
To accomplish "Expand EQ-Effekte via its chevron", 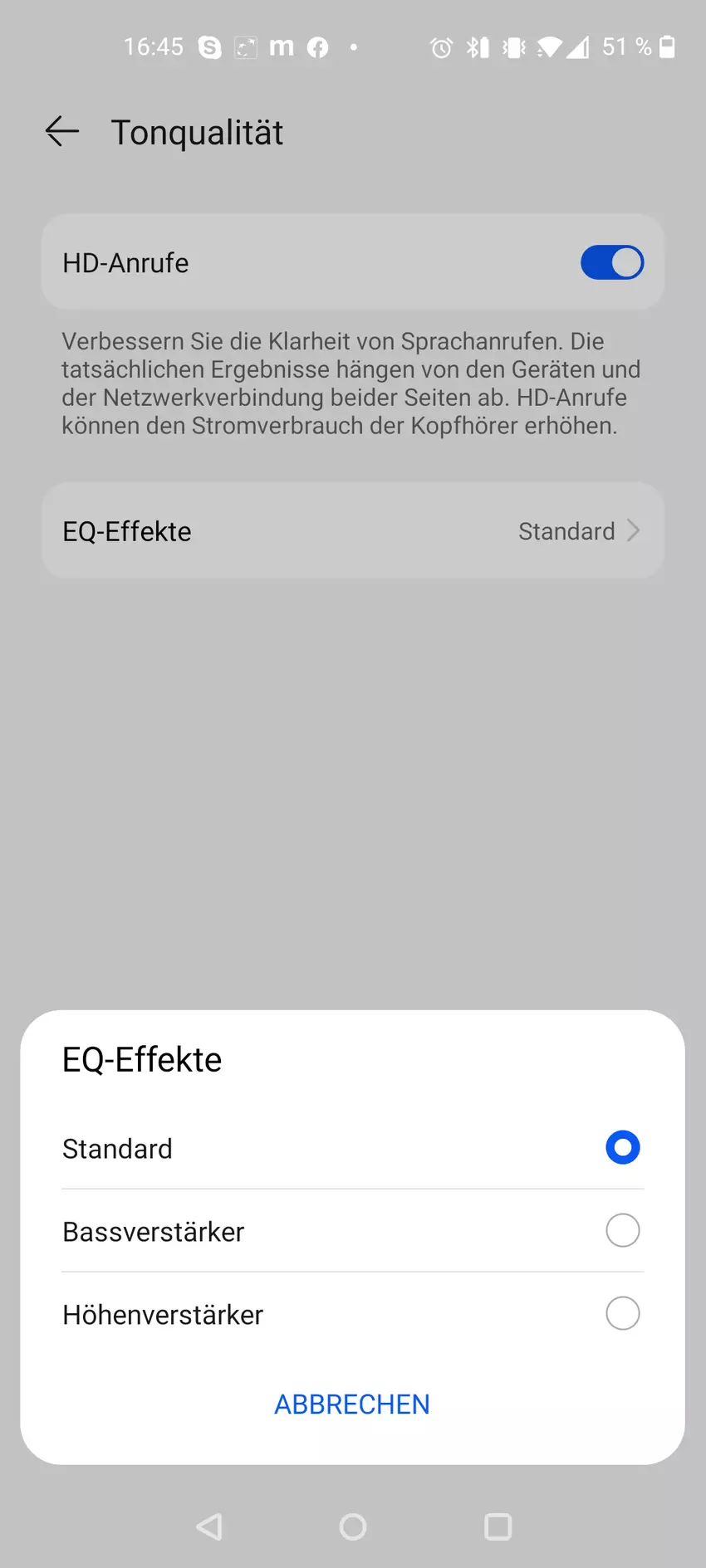I will point(633,530).
